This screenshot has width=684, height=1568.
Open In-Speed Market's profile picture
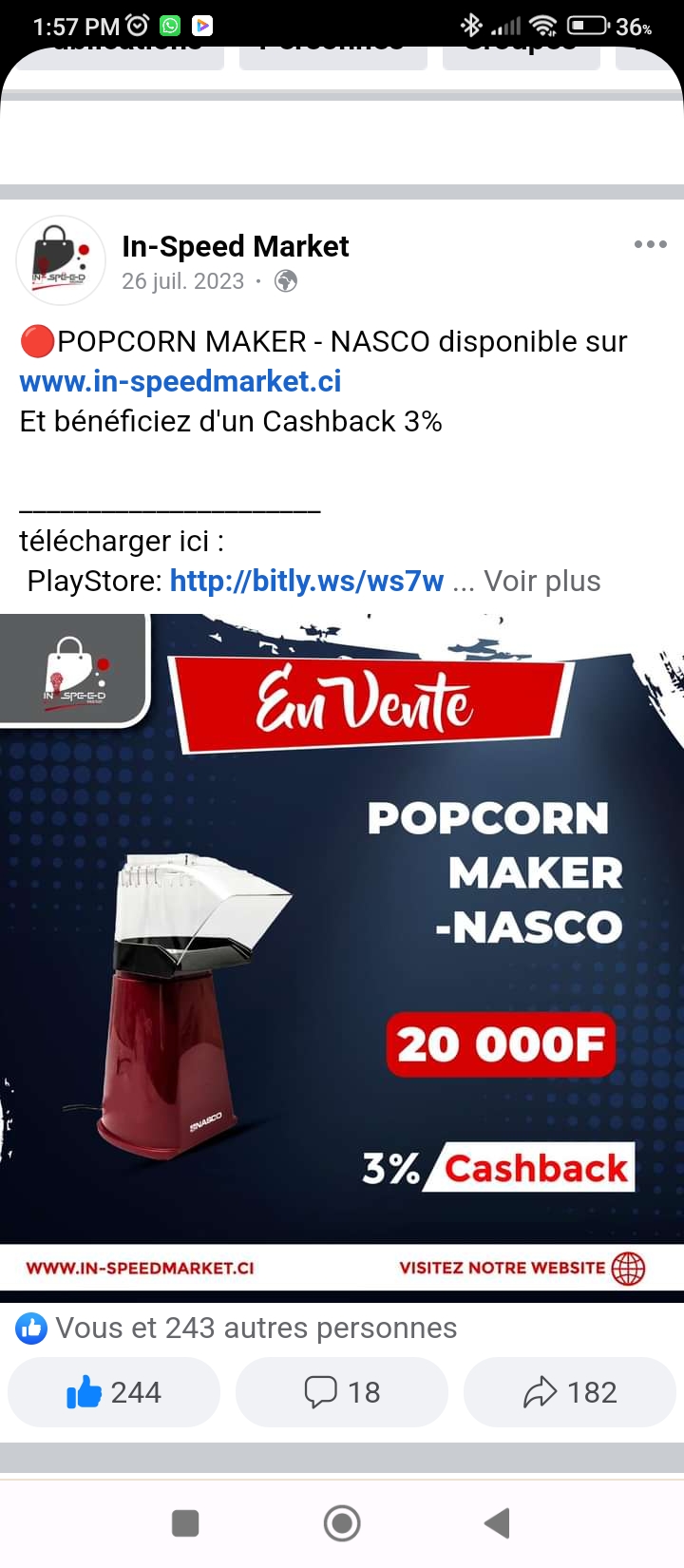pyautogui.click(x=61, y=260)
